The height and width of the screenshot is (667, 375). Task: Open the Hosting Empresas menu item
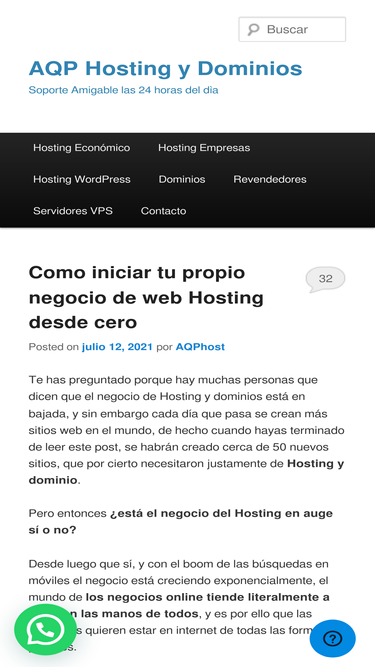coord(204,148)
